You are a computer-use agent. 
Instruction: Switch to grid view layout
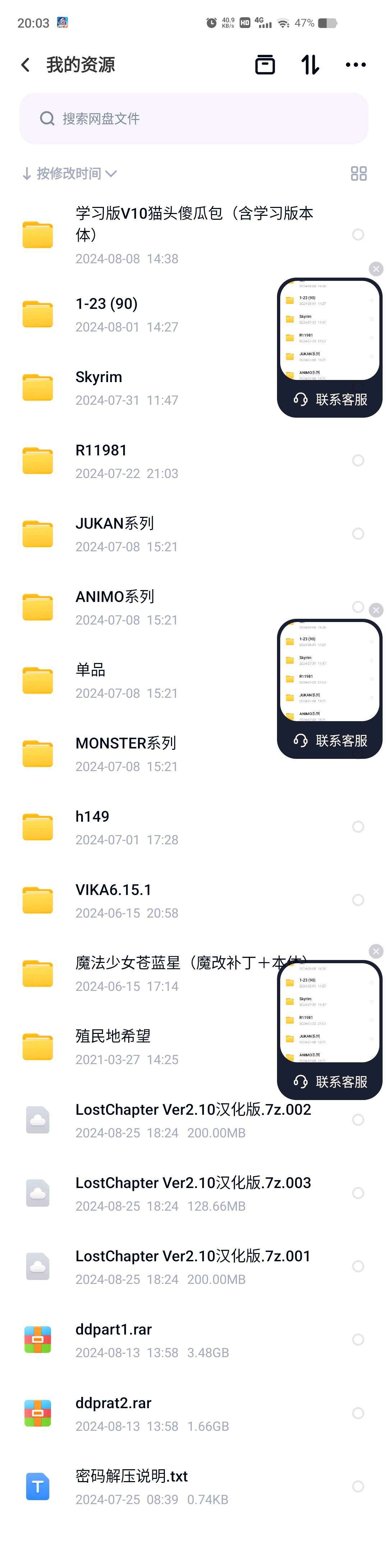[x=358, y=173]
